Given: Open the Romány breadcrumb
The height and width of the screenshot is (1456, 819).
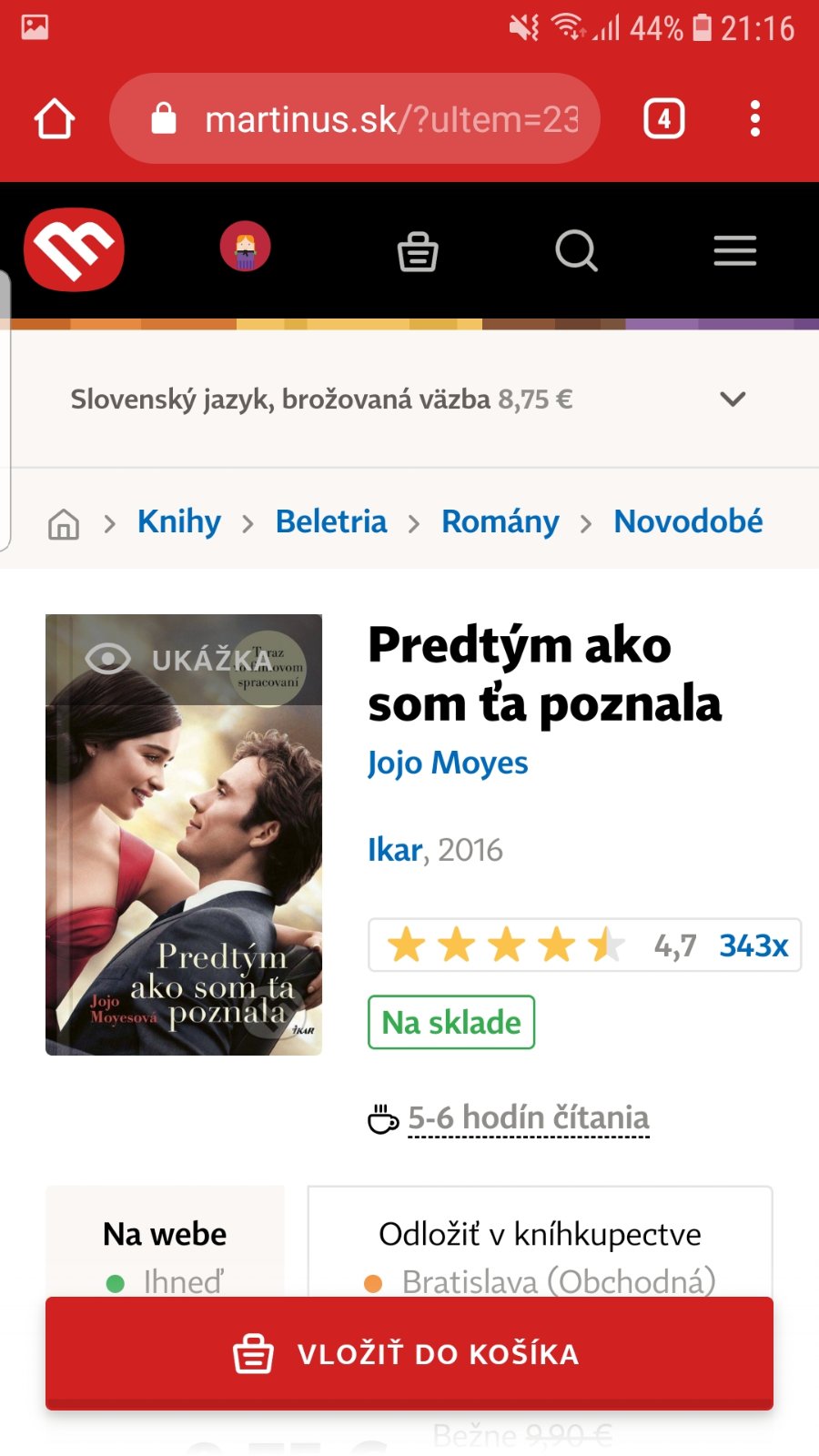Looking at the screenshot, I should pos(500,522).
